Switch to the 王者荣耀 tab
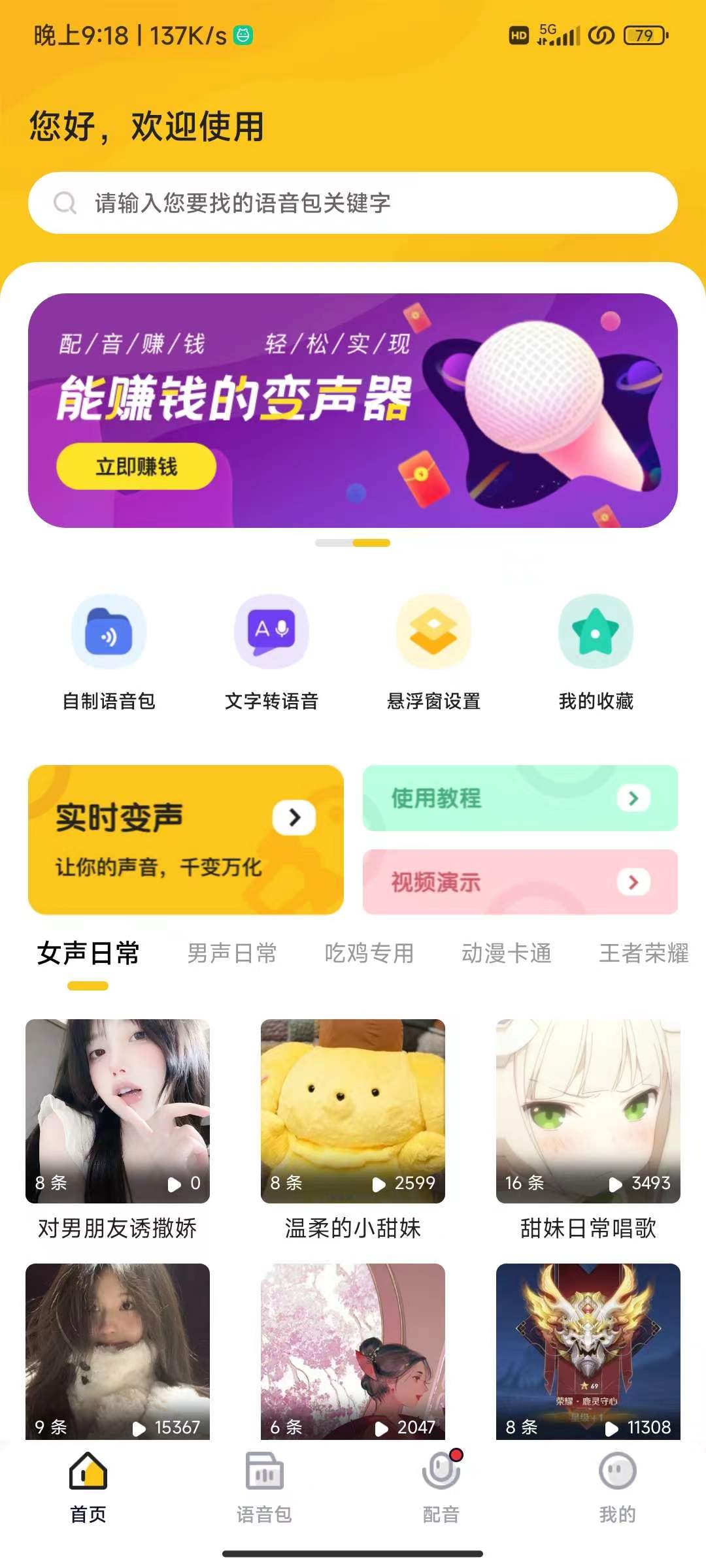The width and height of the screenshot is (706, 1568). point(643,953)
